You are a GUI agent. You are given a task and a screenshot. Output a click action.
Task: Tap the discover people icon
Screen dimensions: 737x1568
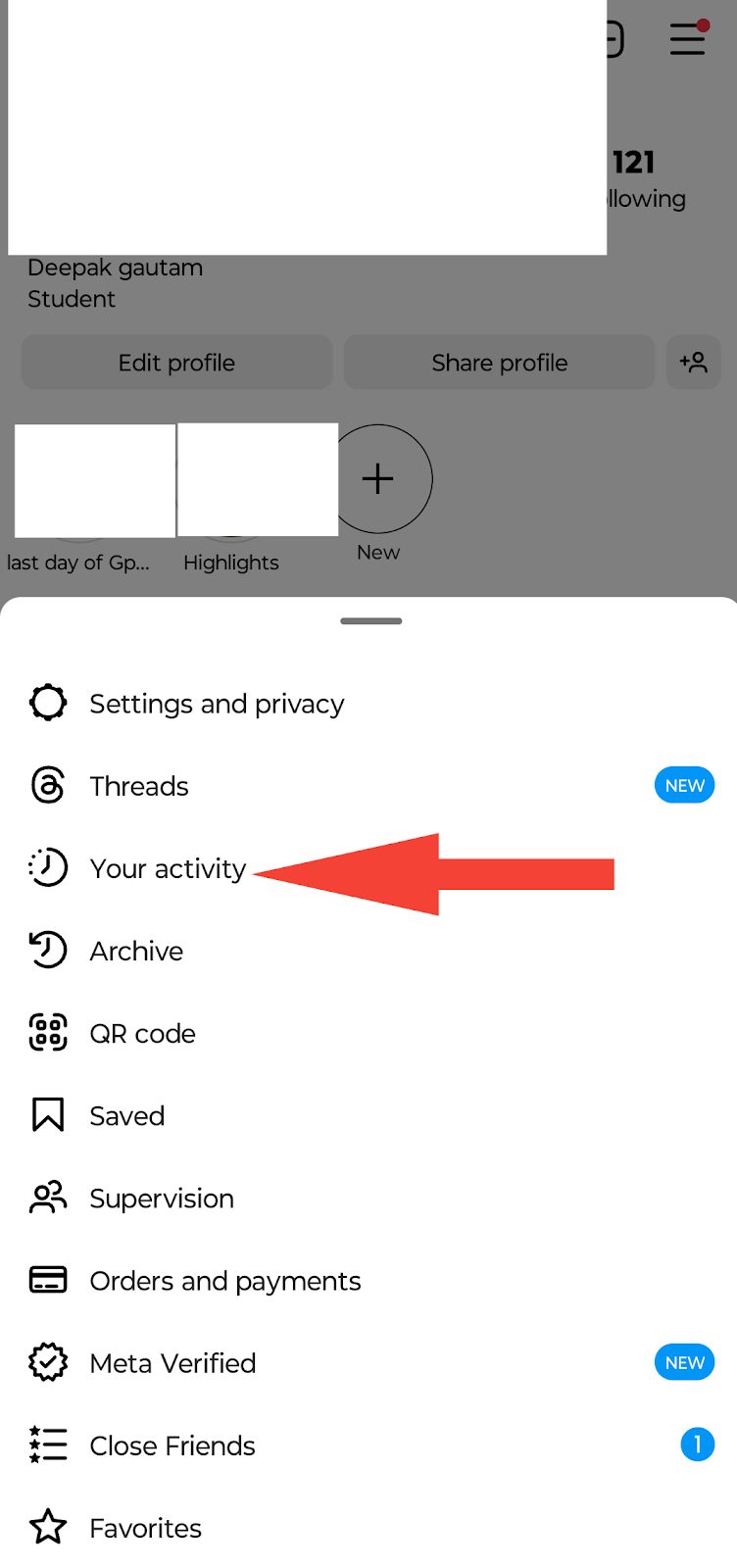coord(694,363)
